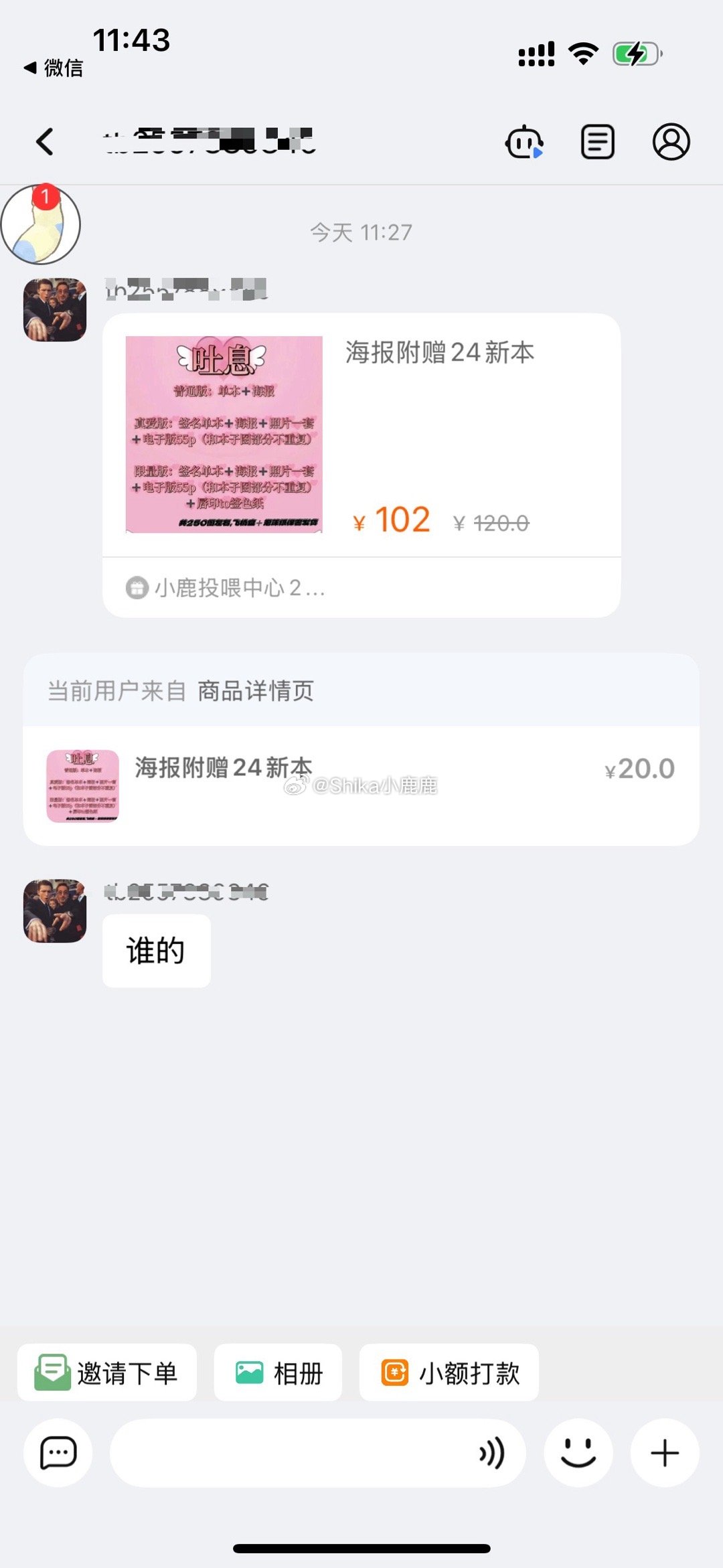This screenshot has height=1568, width=723.
Task: Select 小额打款 small payment
Action: tap(449, 1373)
